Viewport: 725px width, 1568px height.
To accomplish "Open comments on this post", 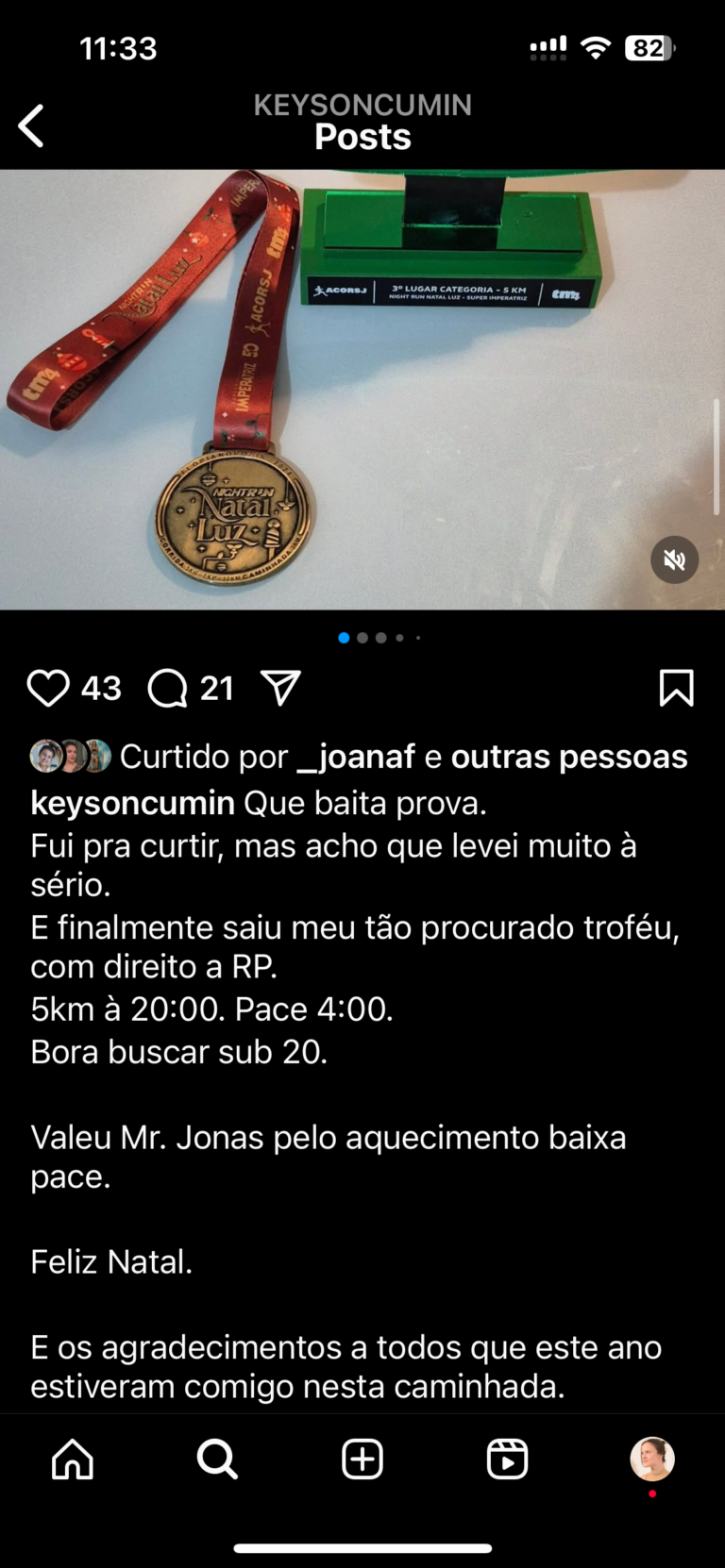I will (168, 688).
